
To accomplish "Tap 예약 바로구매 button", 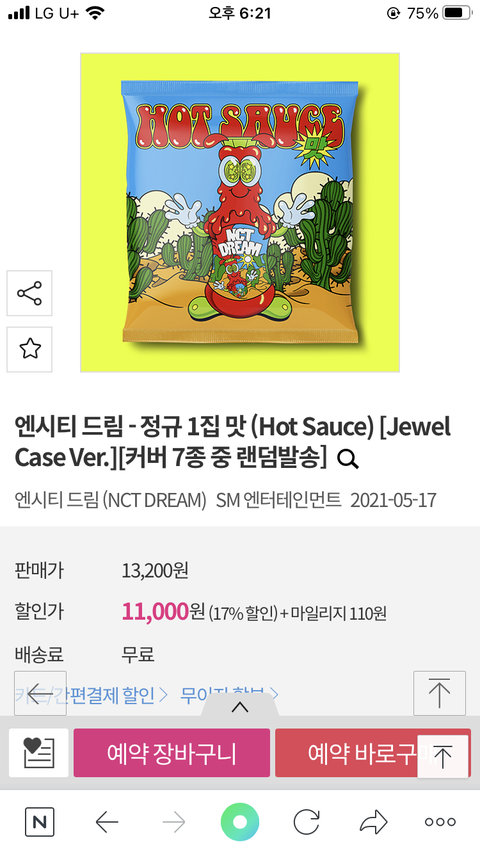I will coord(373,753).
